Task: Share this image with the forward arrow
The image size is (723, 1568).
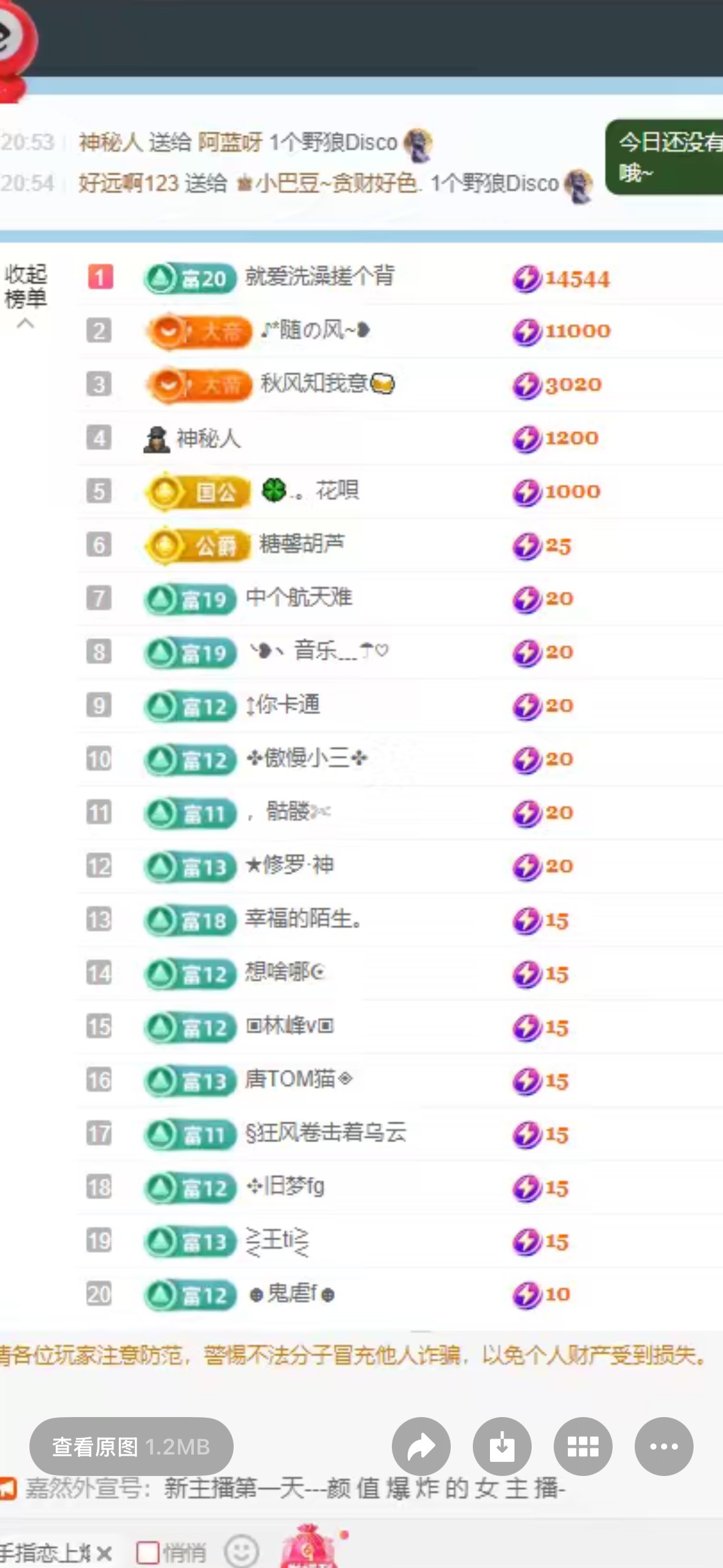Action: pyautogui.click(x=421, y=1447)
